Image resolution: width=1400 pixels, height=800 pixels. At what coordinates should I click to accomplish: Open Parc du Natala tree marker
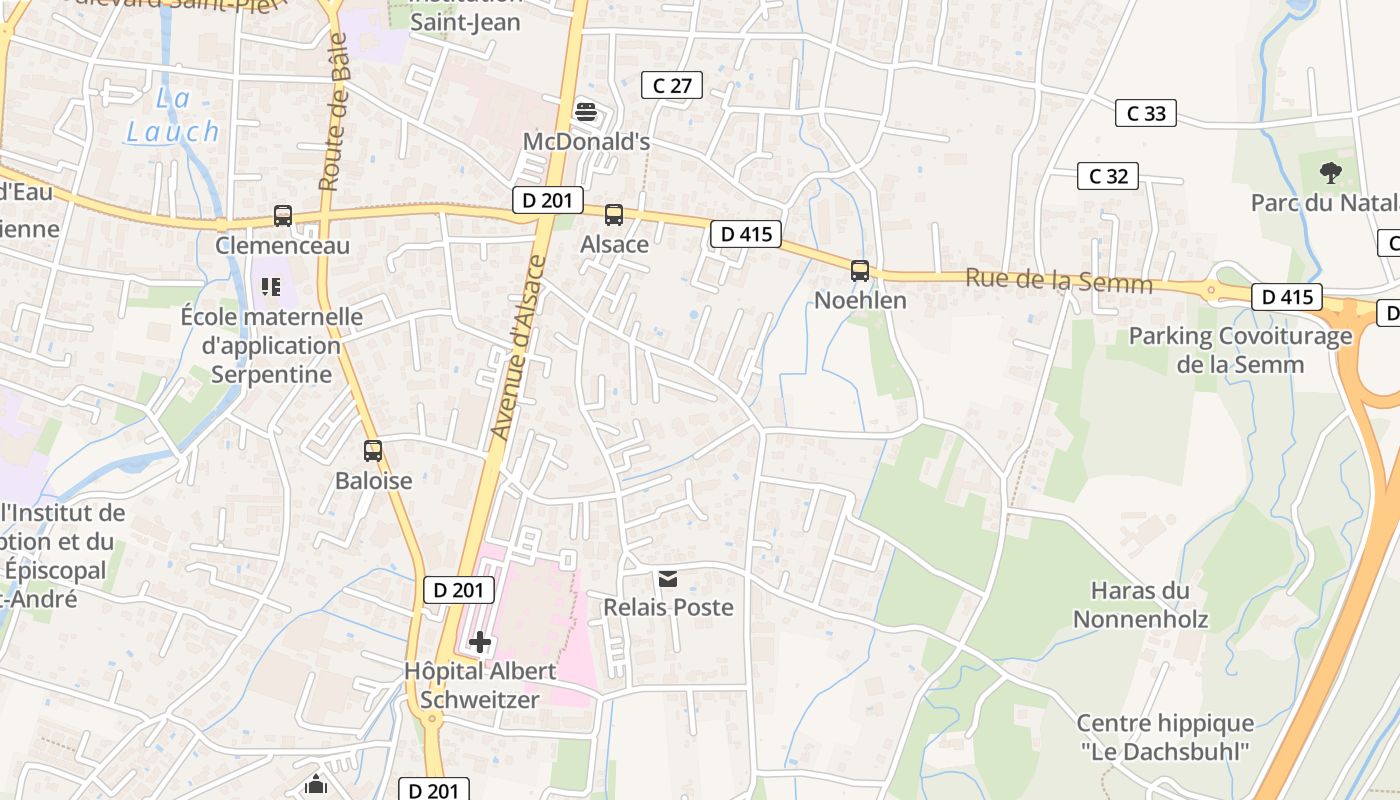point(1330,173)
